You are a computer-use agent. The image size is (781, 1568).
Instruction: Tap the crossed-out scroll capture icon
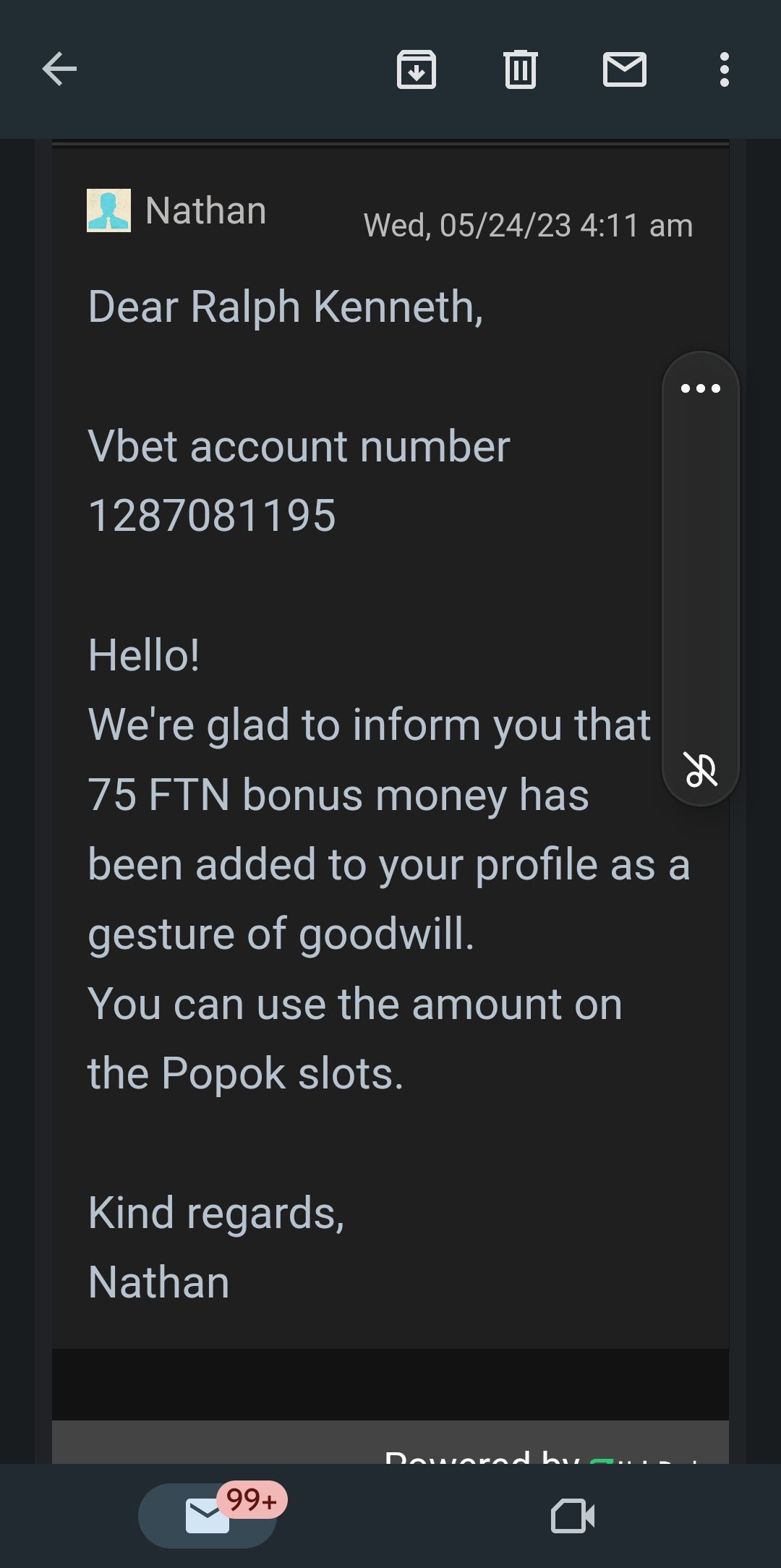click(700, 769)
